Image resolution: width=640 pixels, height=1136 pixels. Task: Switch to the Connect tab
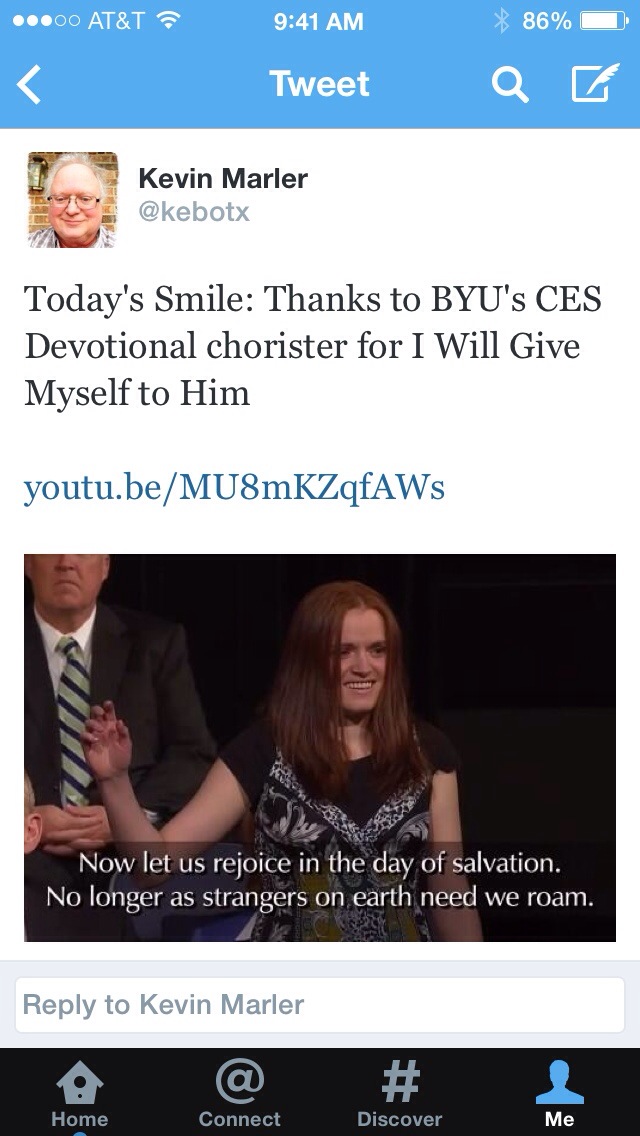[x=240, y=1093]
